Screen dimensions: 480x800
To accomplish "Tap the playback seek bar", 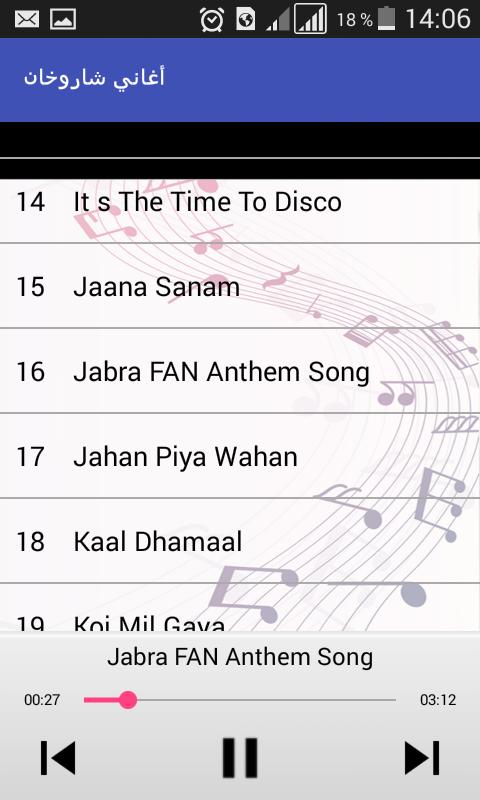I will [x=240, y=700].
